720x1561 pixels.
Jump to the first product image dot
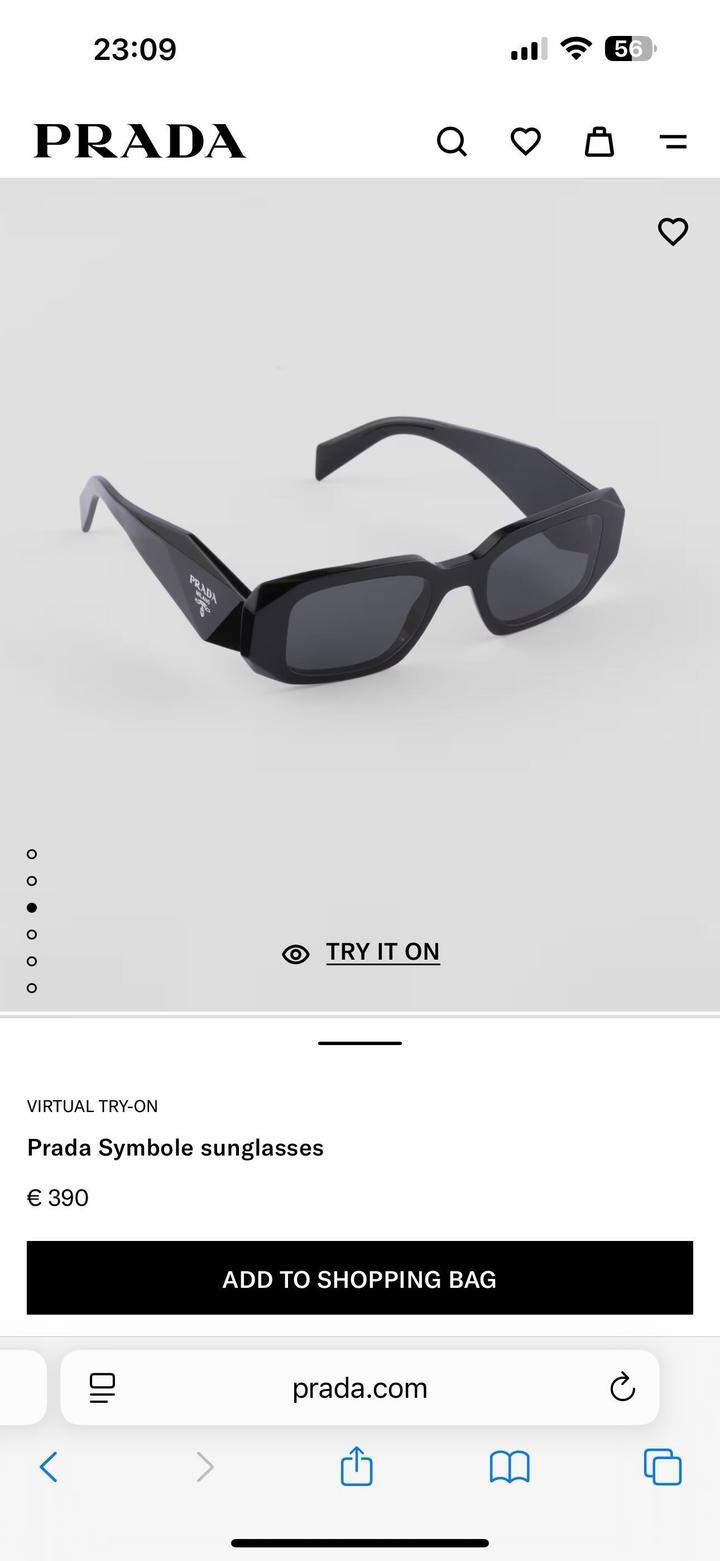coord(32,854)
